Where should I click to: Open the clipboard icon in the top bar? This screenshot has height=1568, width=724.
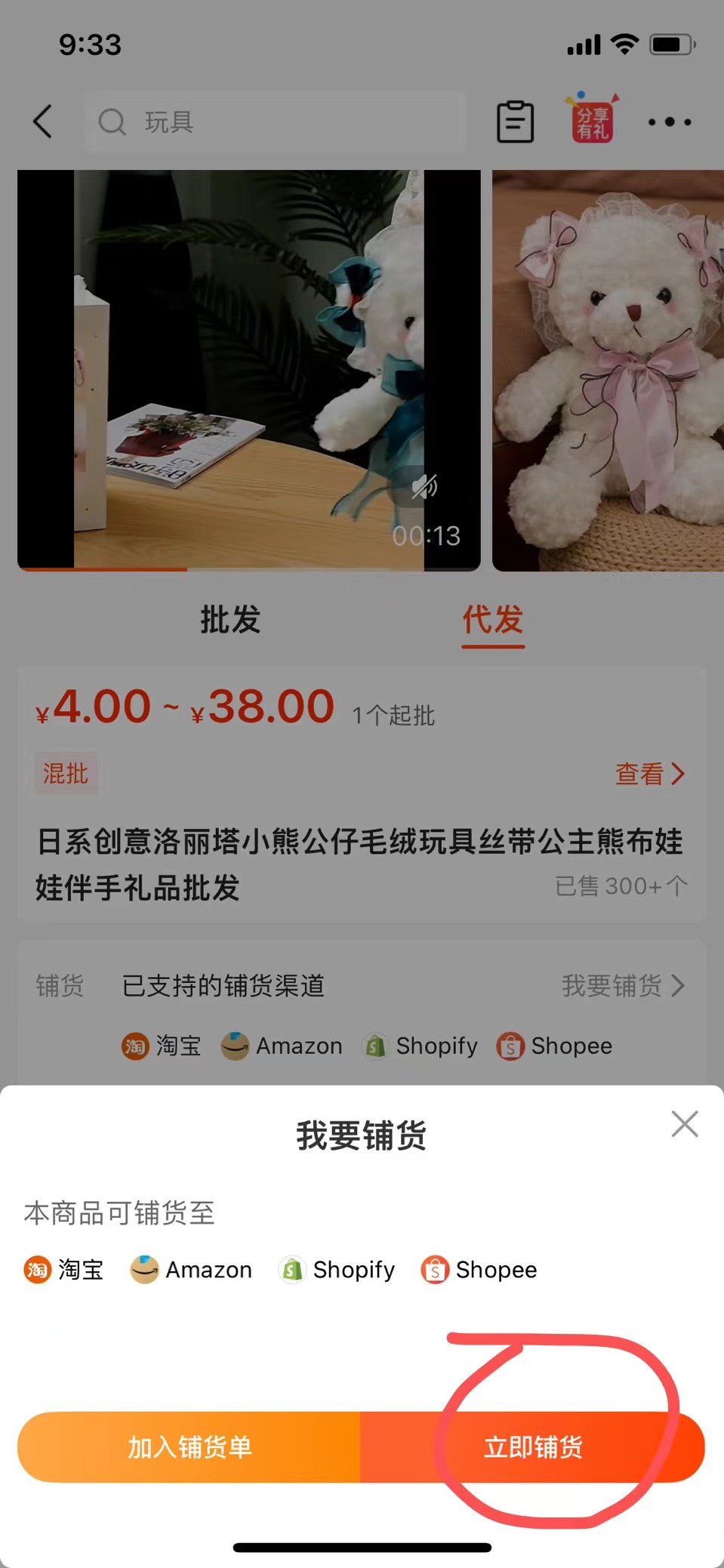point(516,121)
